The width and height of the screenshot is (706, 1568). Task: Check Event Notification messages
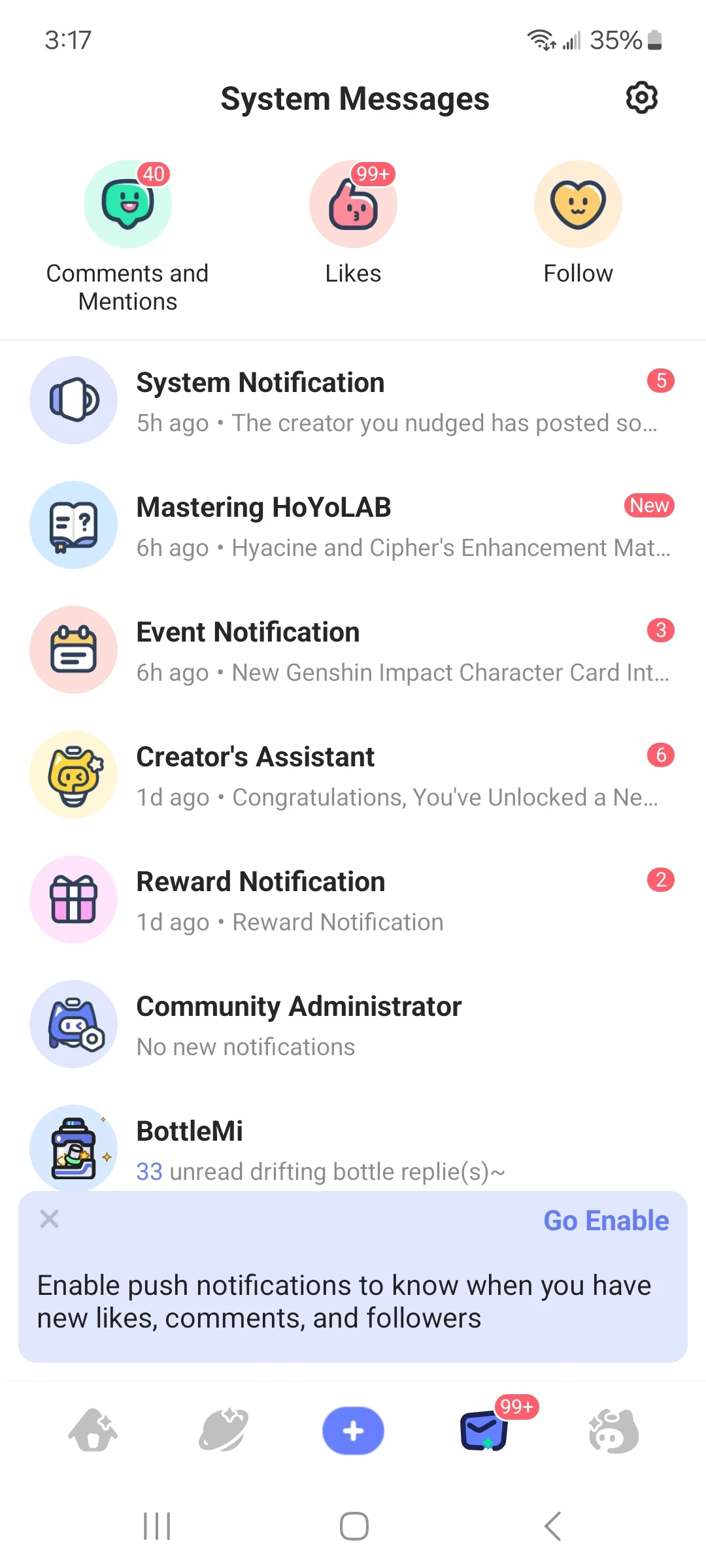pyautogui.click(x=353, y=650)
